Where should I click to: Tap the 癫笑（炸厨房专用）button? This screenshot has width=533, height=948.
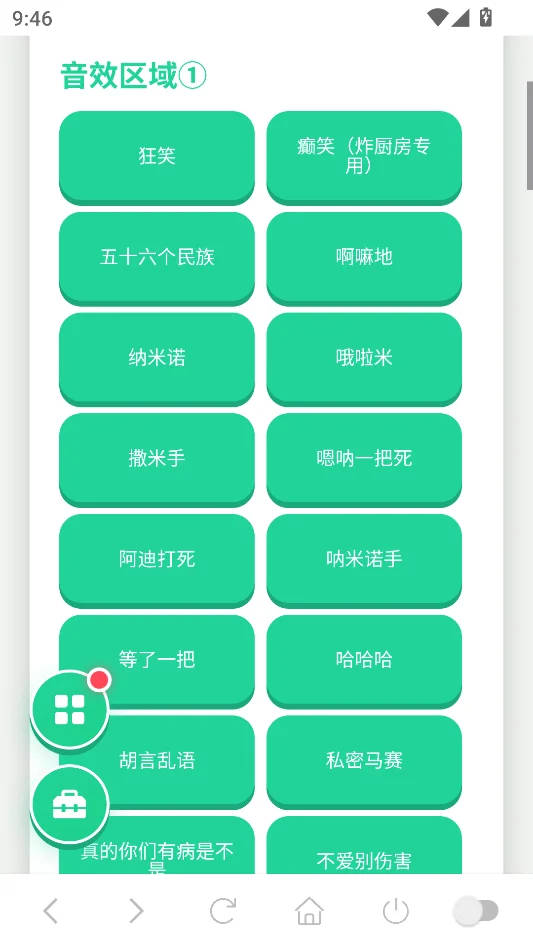(x=364, y=156)
